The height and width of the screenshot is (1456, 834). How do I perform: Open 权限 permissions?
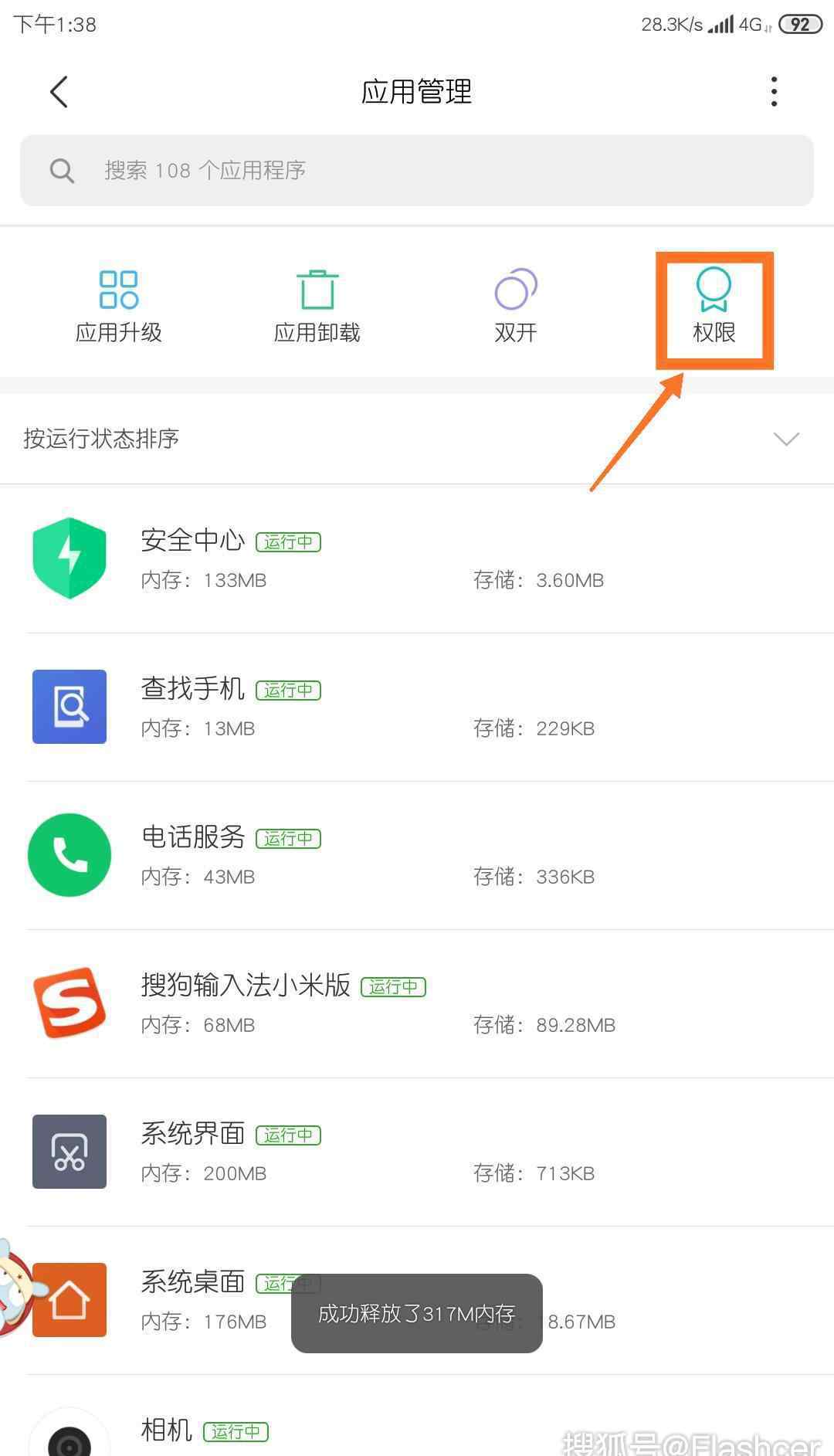(x=714, y=306)
